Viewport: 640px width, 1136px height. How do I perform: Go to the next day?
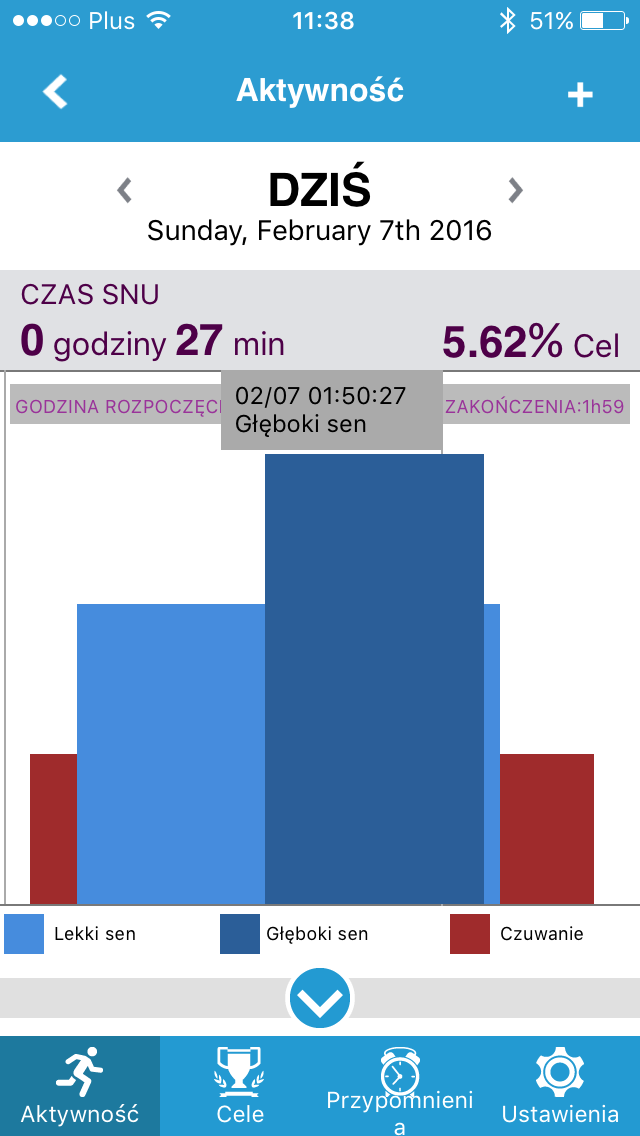(x=515, y=191)
